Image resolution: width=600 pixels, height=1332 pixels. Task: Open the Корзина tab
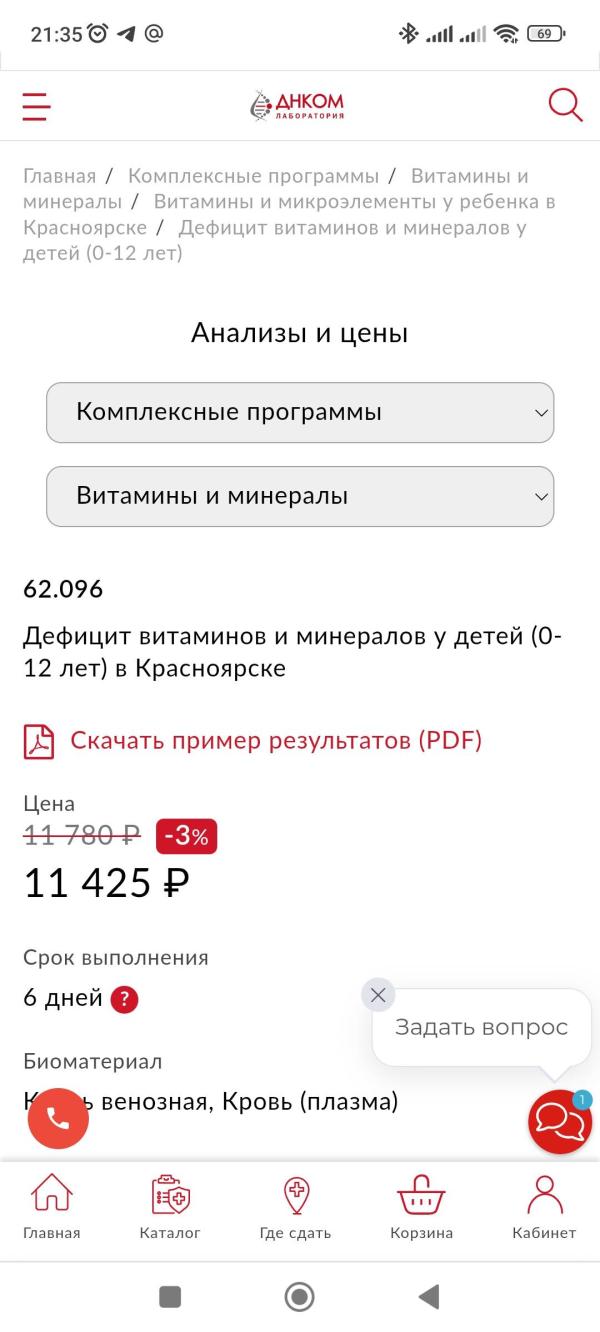(421, 1208)
